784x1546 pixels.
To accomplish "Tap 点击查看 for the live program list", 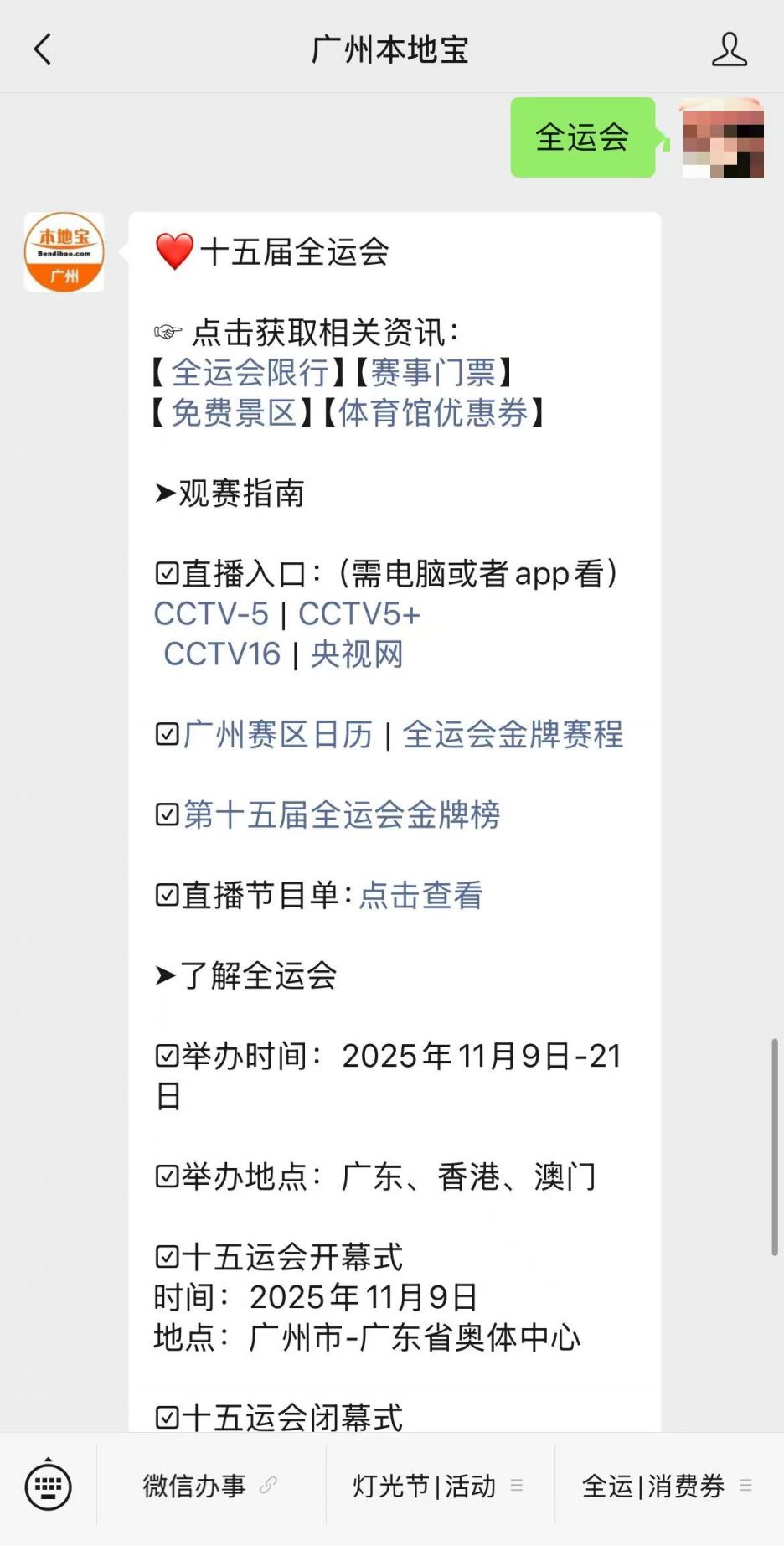I will pyautogui.click(x=420, y=895).
